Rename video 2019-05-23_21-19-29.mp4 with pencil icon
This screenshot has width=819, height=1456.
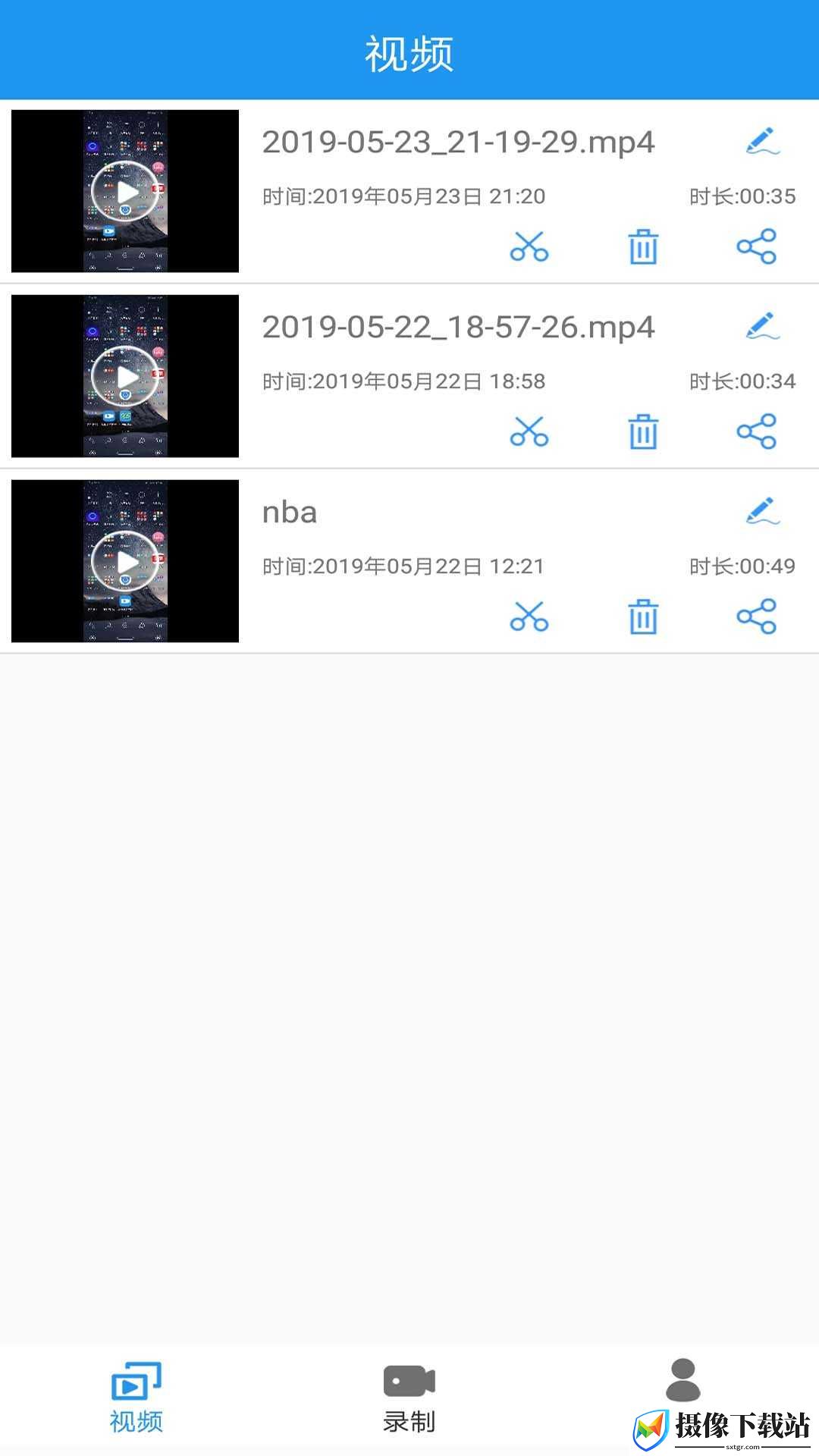[763, 141]
